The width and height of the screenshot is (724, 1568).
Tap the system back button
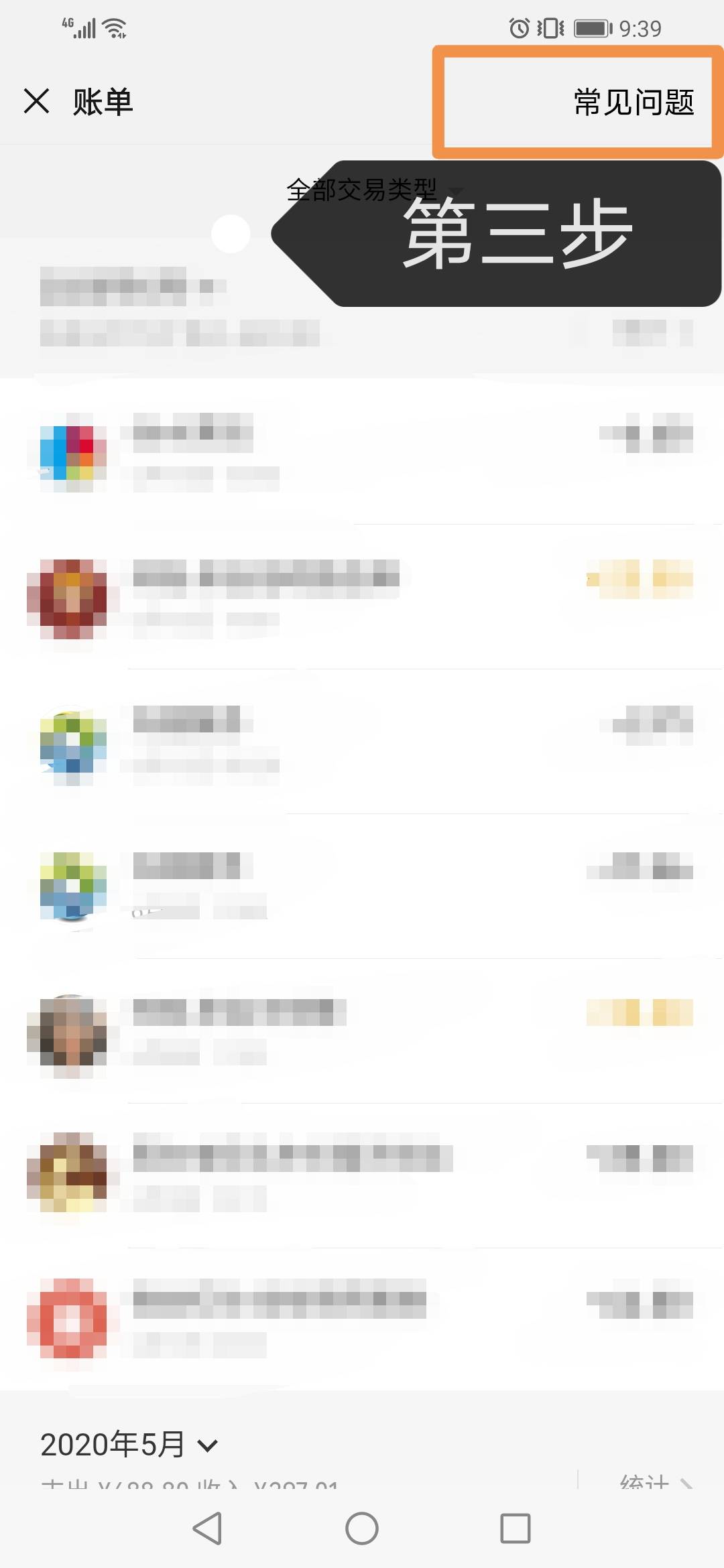pyautogui.click(x=207, y=1528)
